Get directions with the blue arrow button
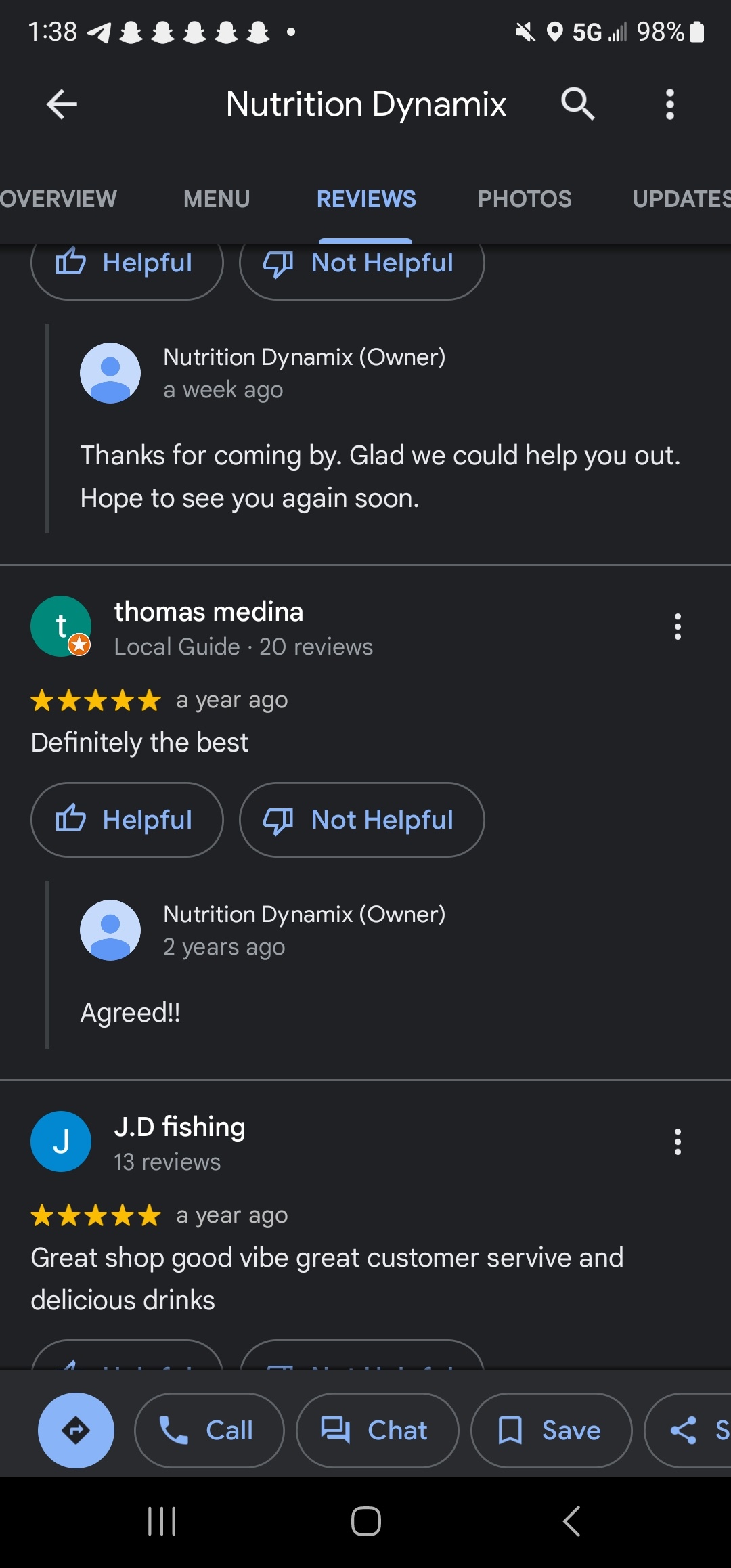 click(x=76, y=1431)
